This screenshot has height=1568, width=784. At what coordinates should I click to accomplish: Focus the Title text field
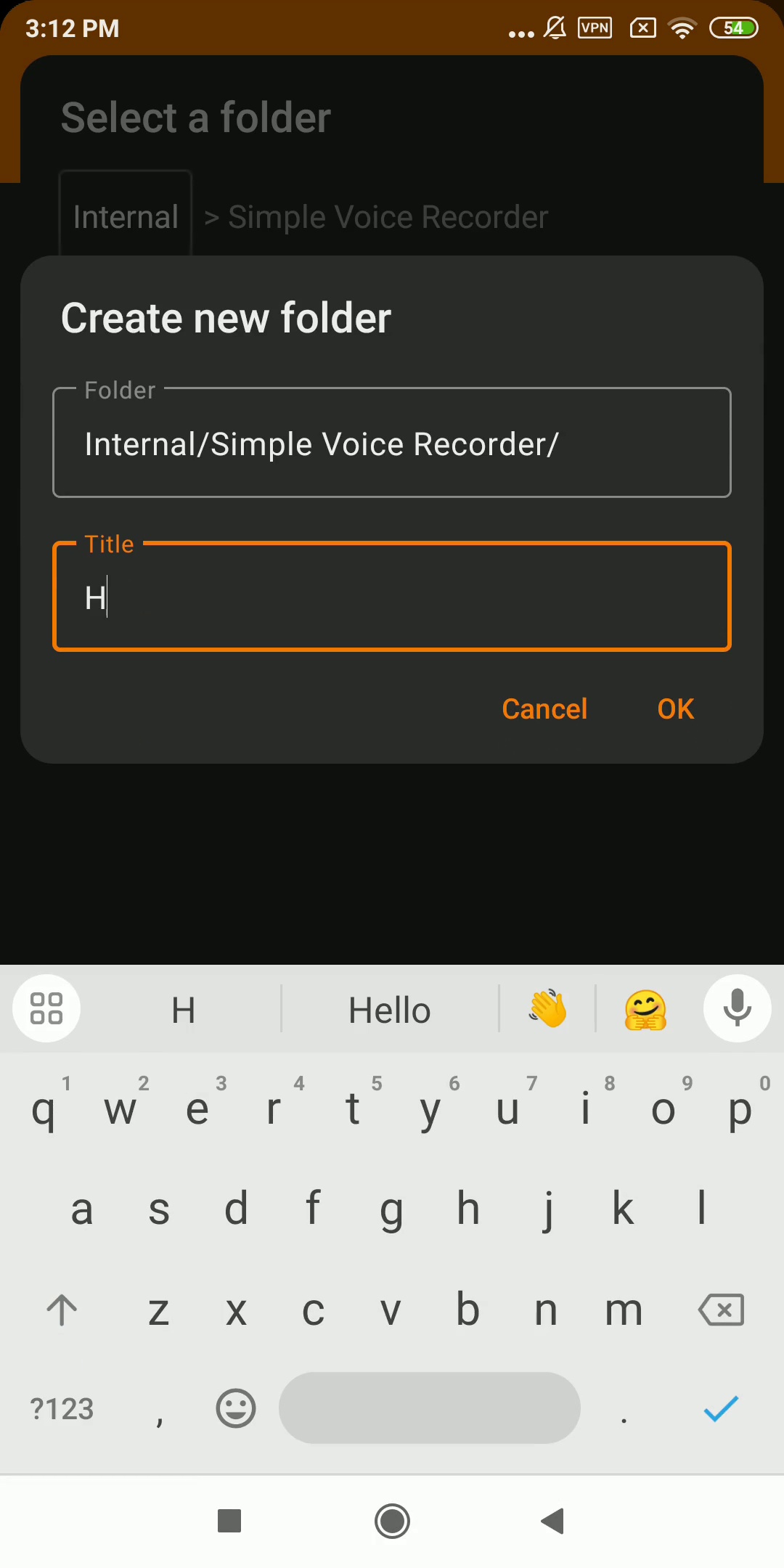pos(392,597)
